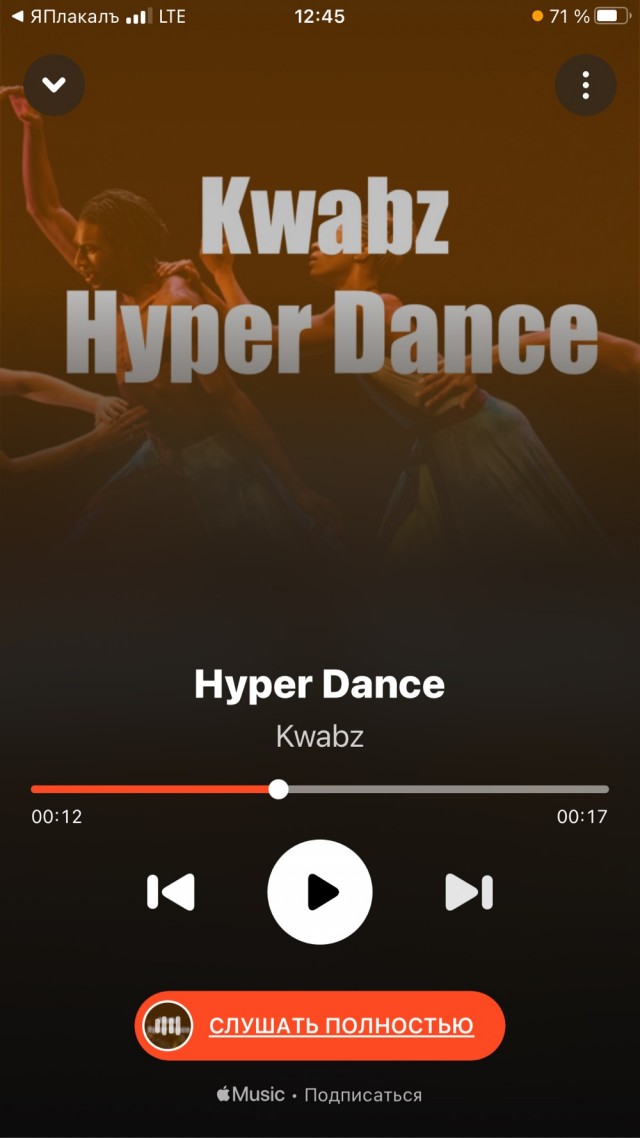Tap the playback progress slider
The image size is (640, 1138).
click(320, 789)
